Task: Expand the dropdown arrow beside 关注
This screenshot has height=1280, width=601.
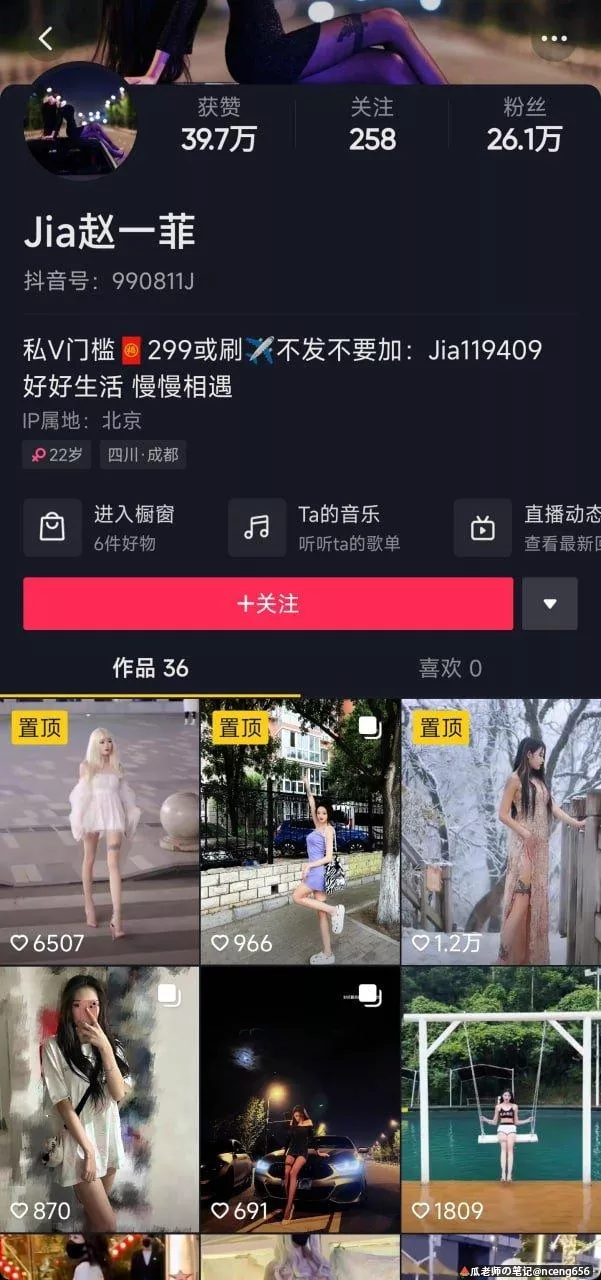Action: pyautogui.click(x=549, y=604)
